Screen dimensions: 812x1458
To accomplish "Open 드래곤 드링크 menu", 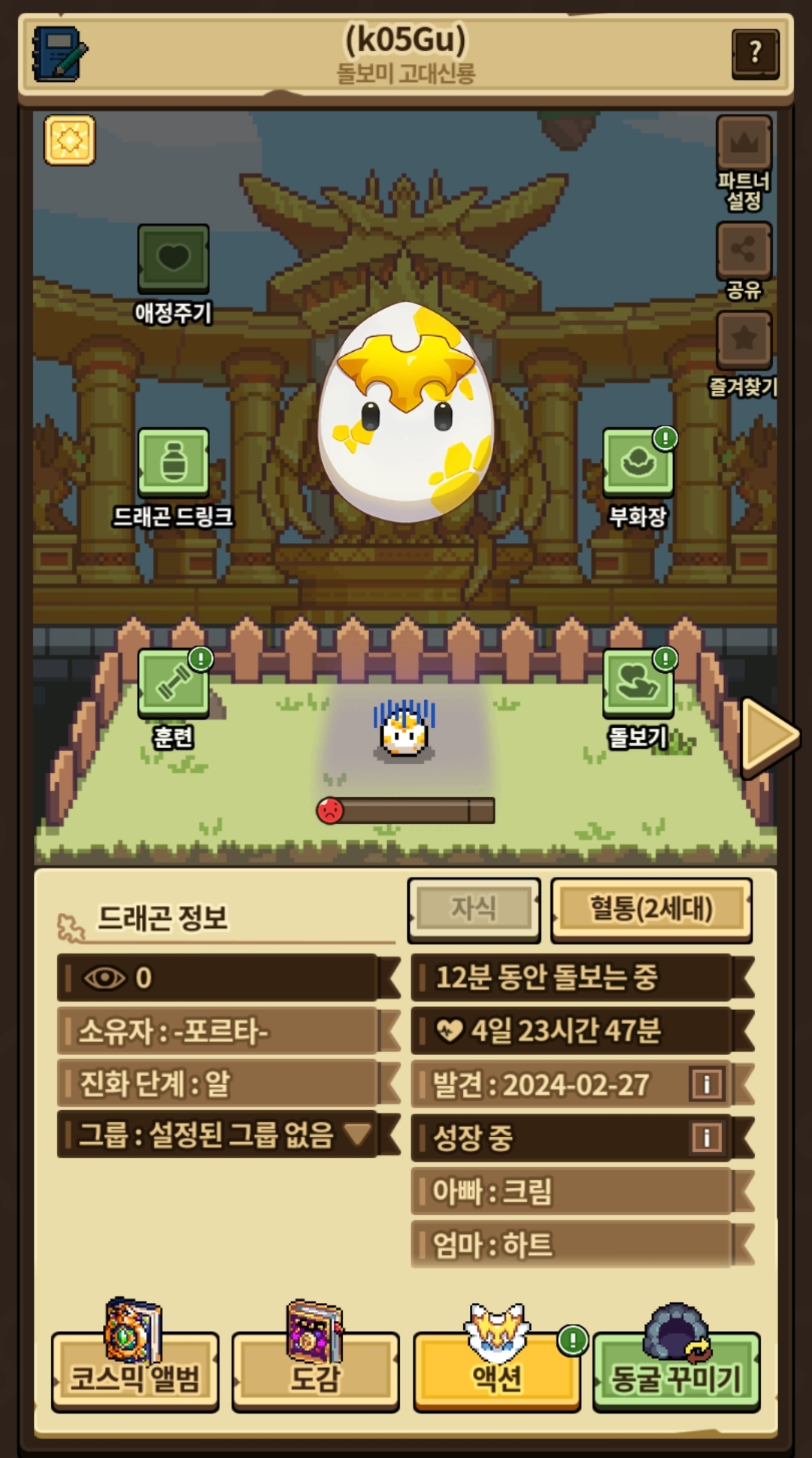I will click(x=173, y=462).
